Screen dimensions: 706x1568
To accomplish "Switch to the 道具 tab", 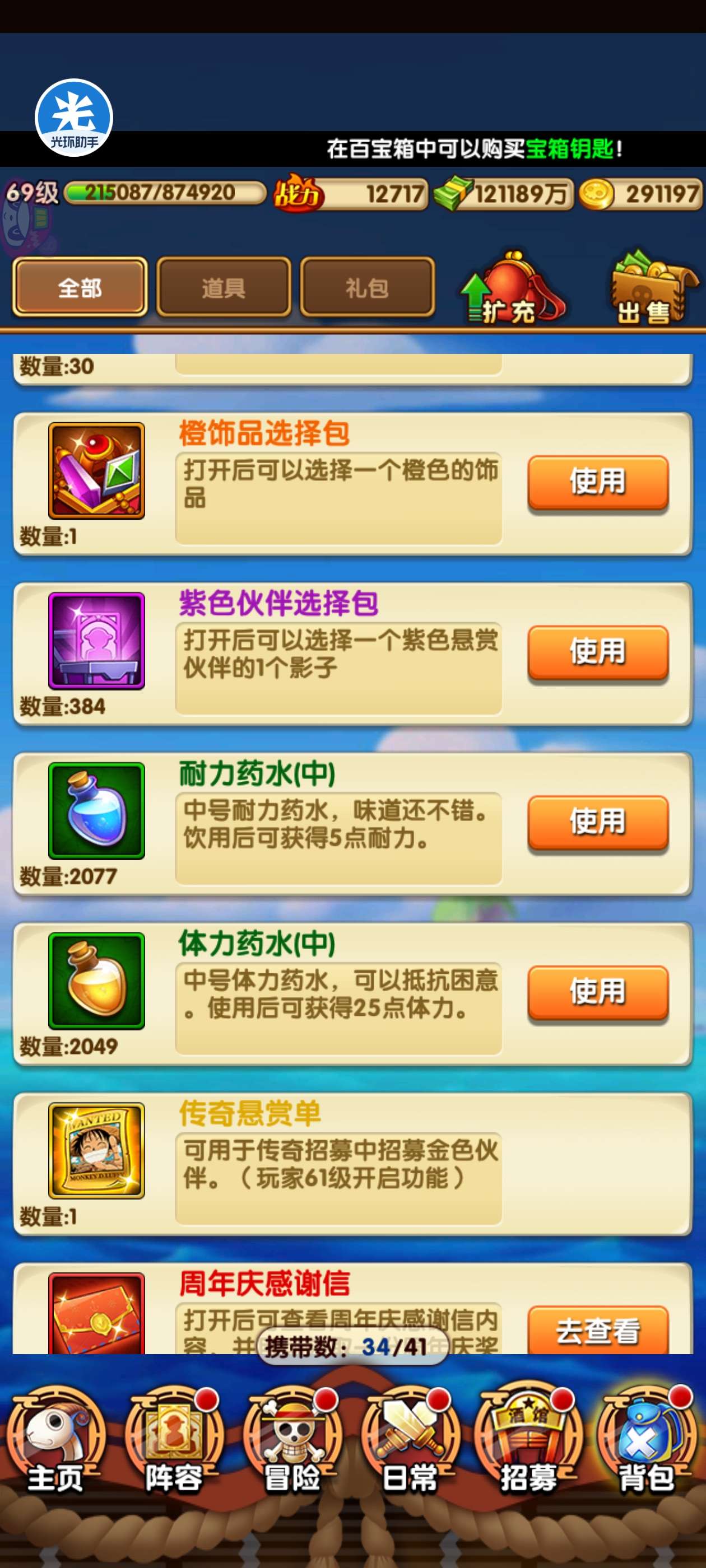I will click(224, 287).
